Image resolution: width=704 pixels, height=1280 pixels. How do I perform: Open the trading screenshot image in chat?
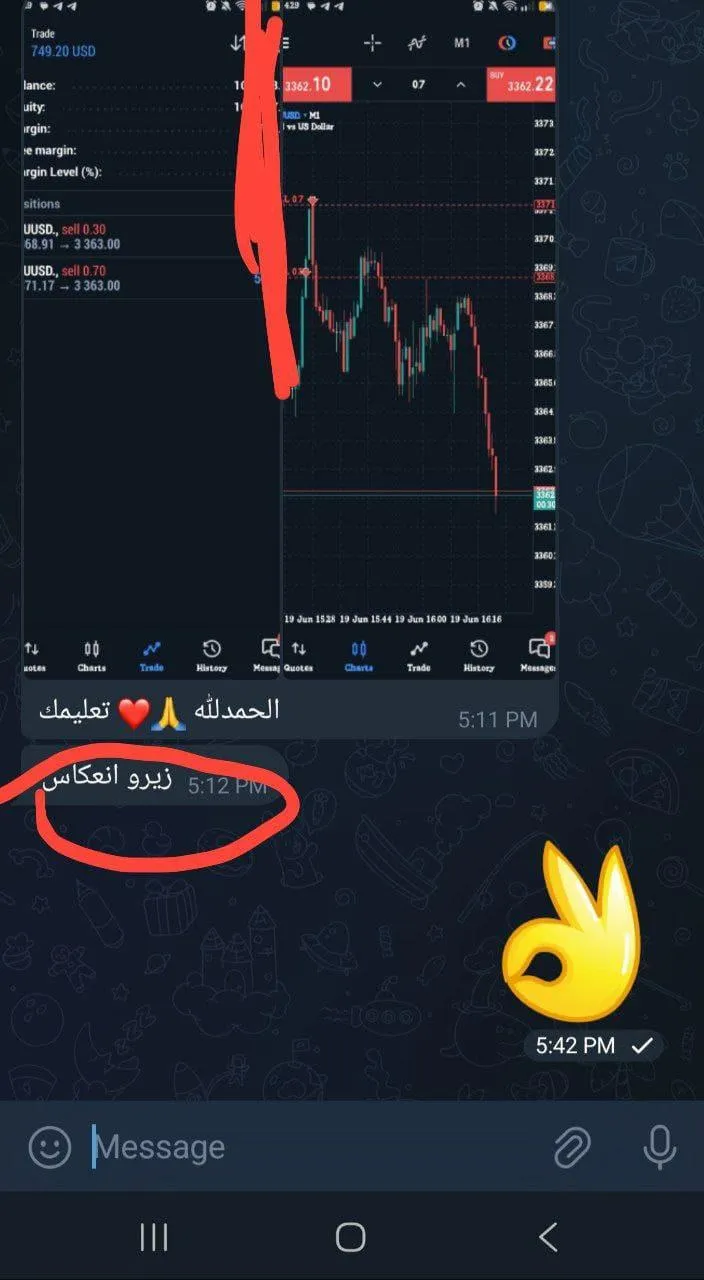pos(289,340)
